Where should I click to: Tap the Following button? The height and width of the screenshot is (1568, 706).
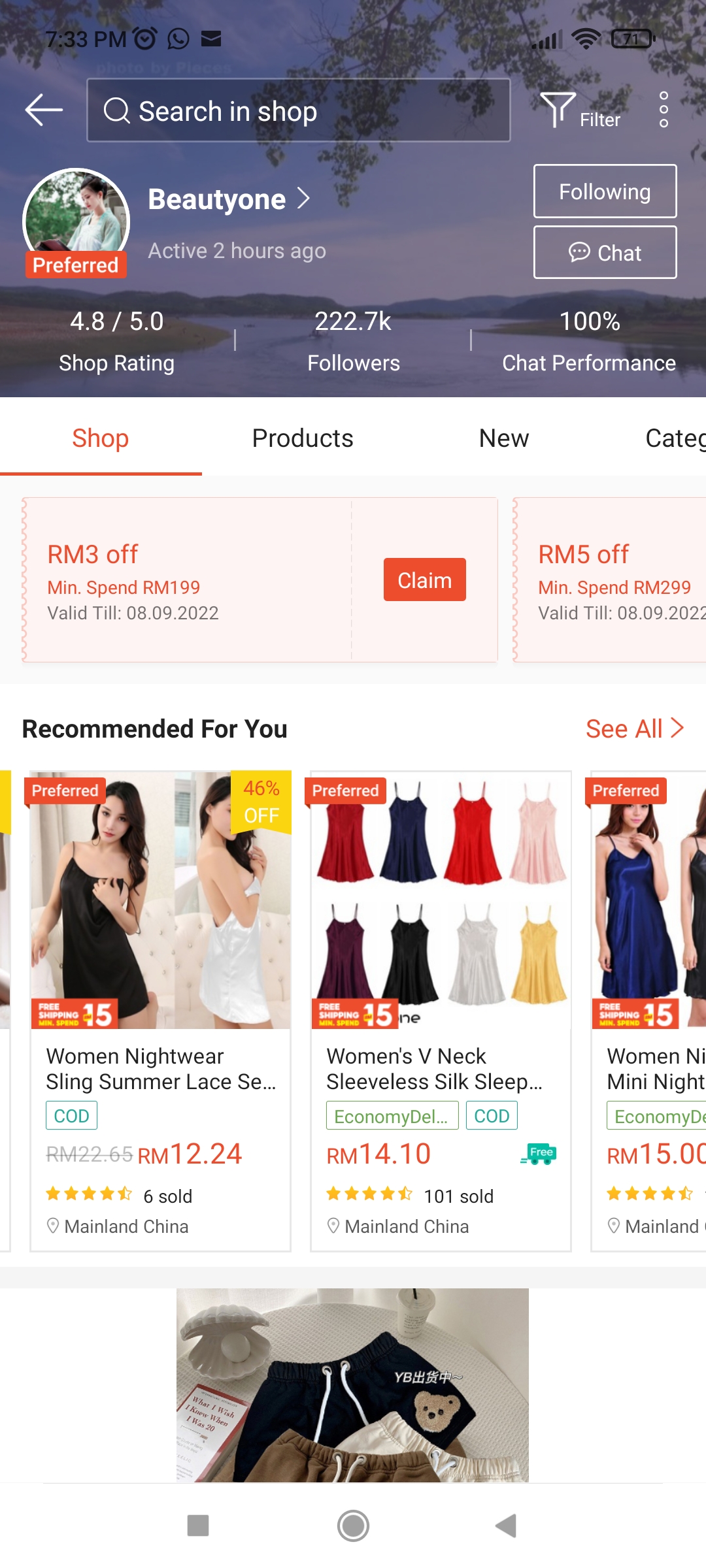(605, 191)
